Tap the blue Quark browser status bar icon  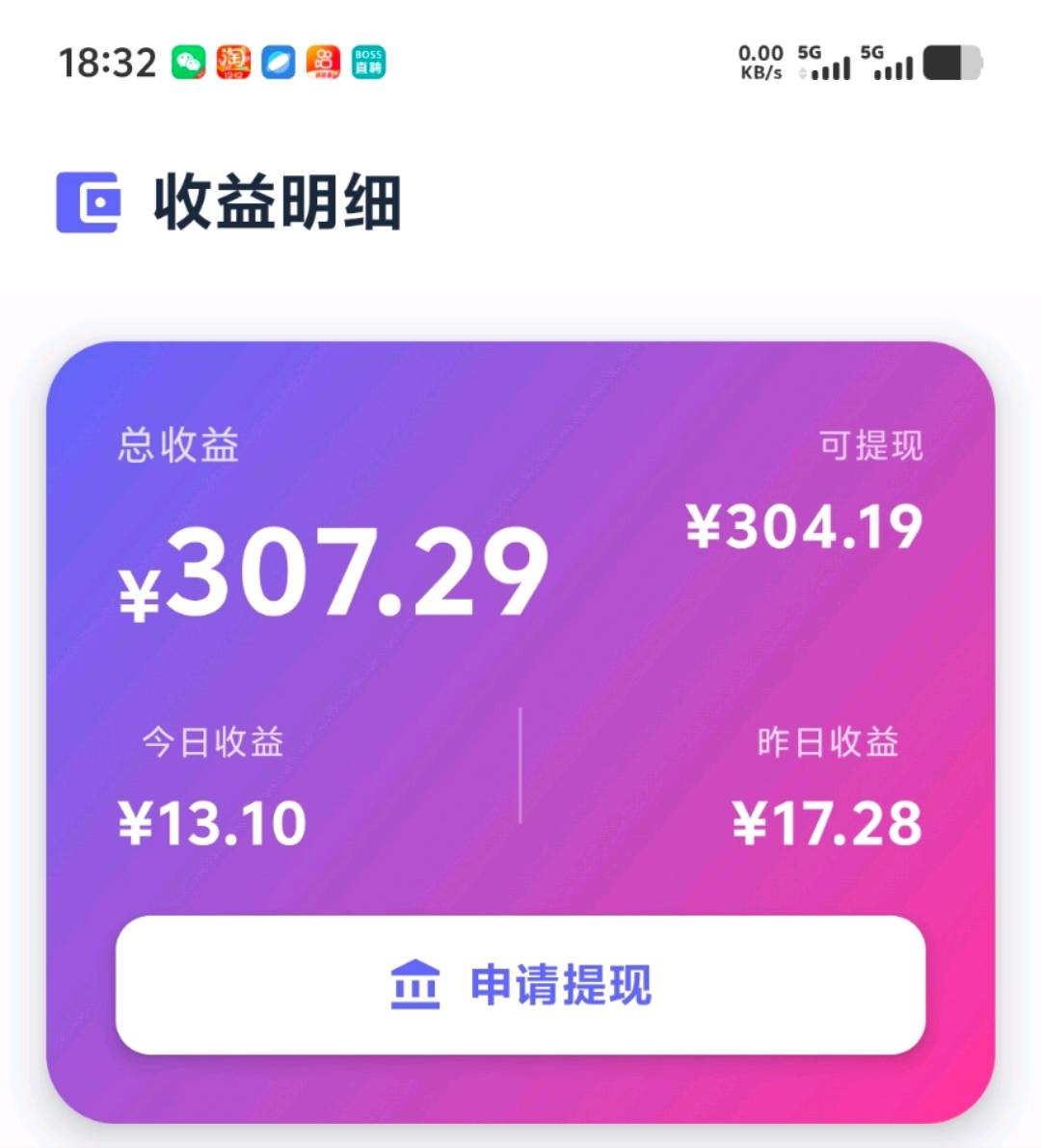point(278,62)
